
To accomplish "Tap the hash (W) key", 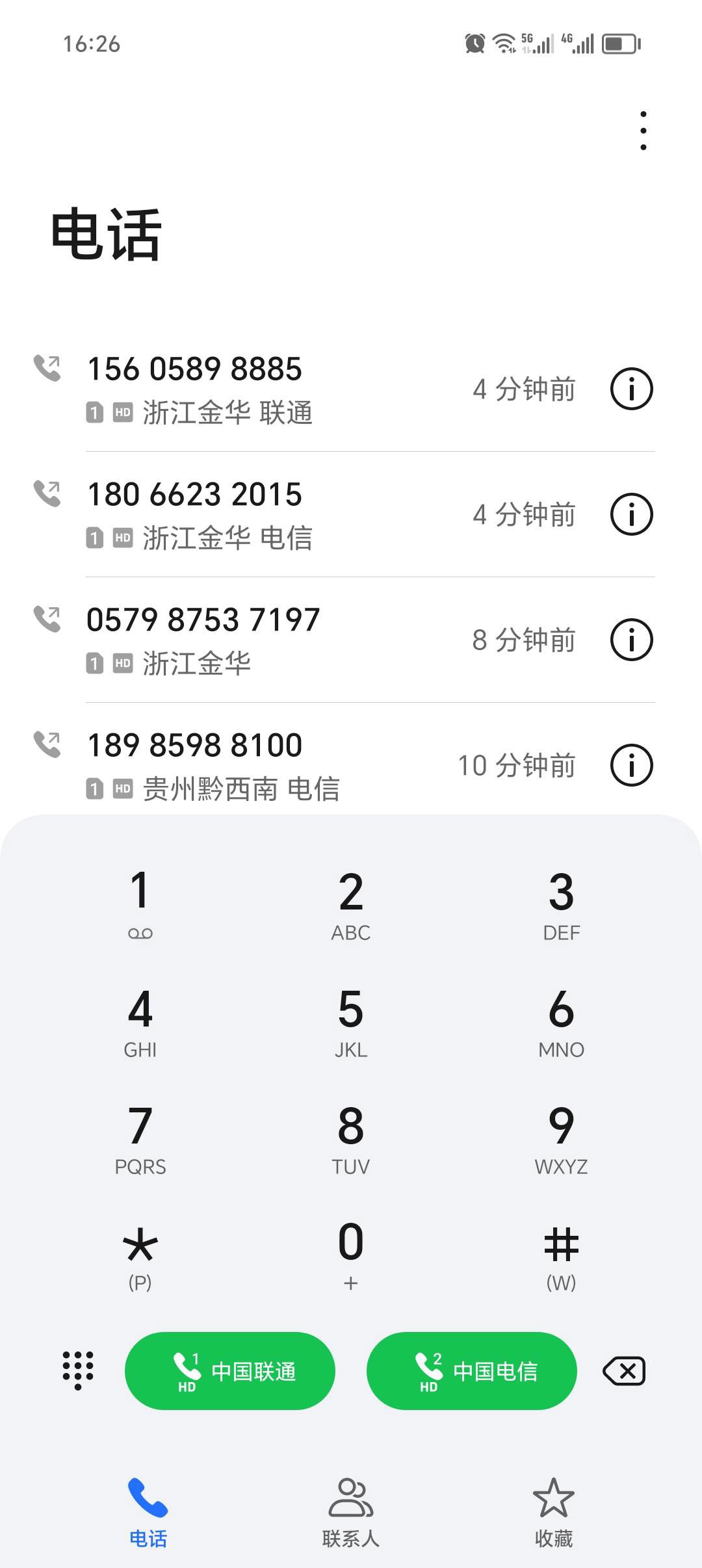I will [561, 1255].
